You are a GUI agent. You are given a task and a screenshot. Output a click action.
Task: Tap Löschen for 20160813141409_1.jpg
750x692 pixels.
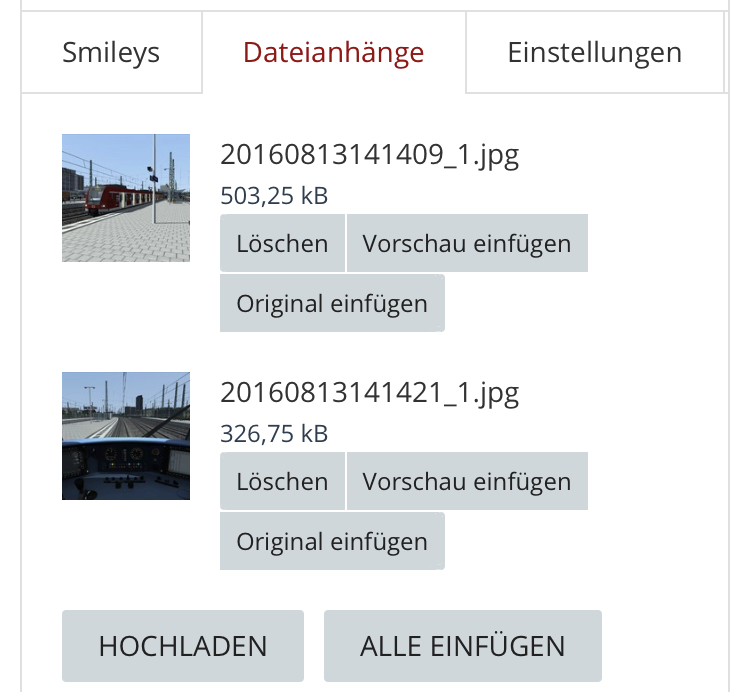[282, 243]
